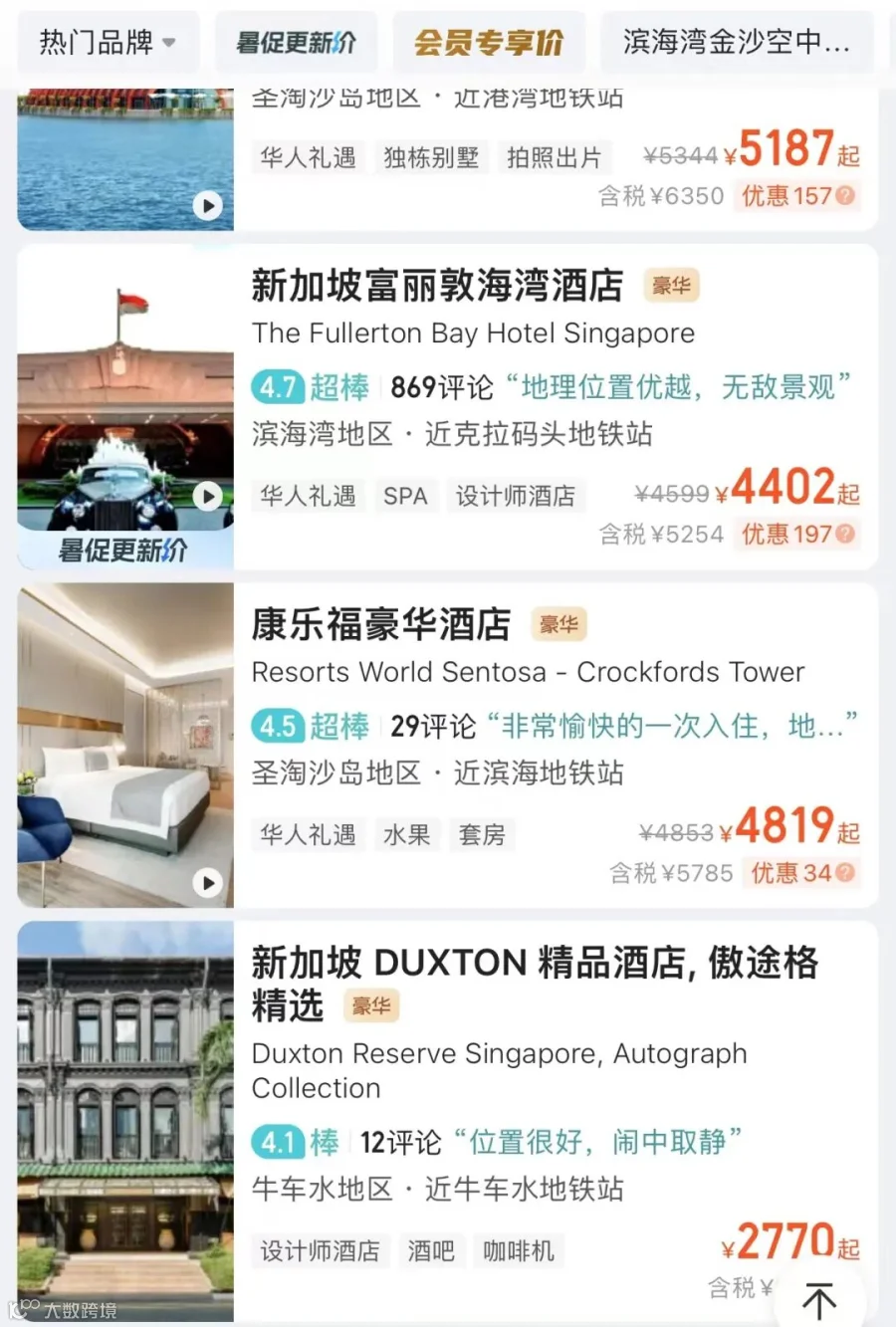The image size is (896, 1327).
Task: Play the video on 康乐福豪华酒店 room photo
Action: click(207, 882)
